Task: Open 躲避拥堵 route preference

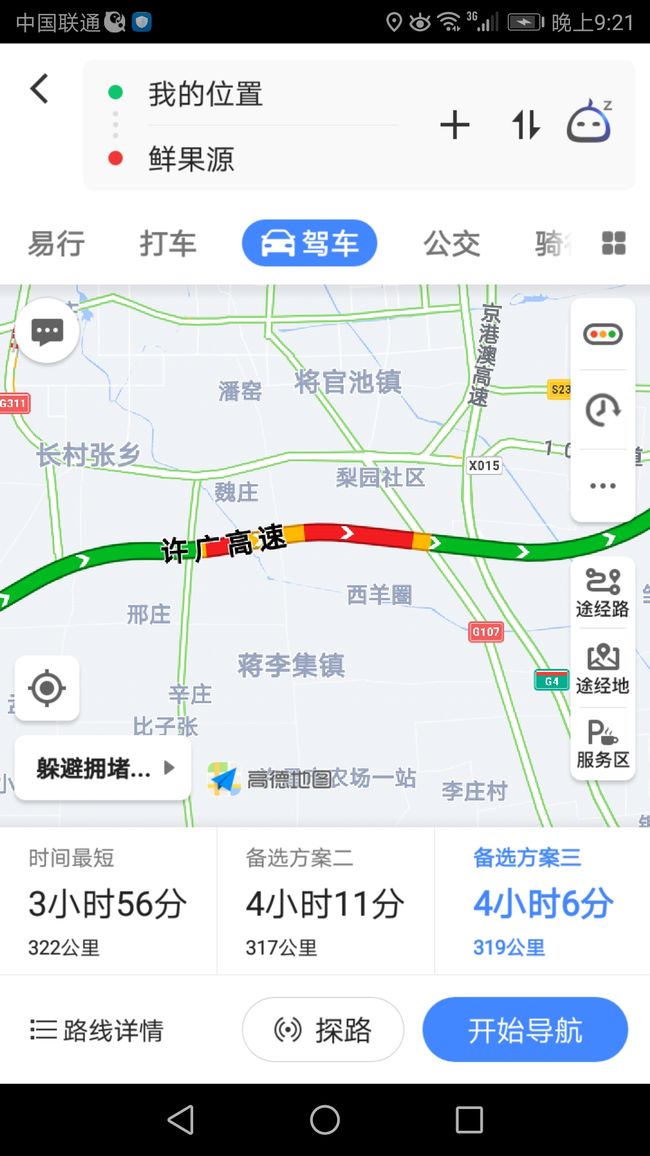Action: pyautogui.click(x=103, y=768)
